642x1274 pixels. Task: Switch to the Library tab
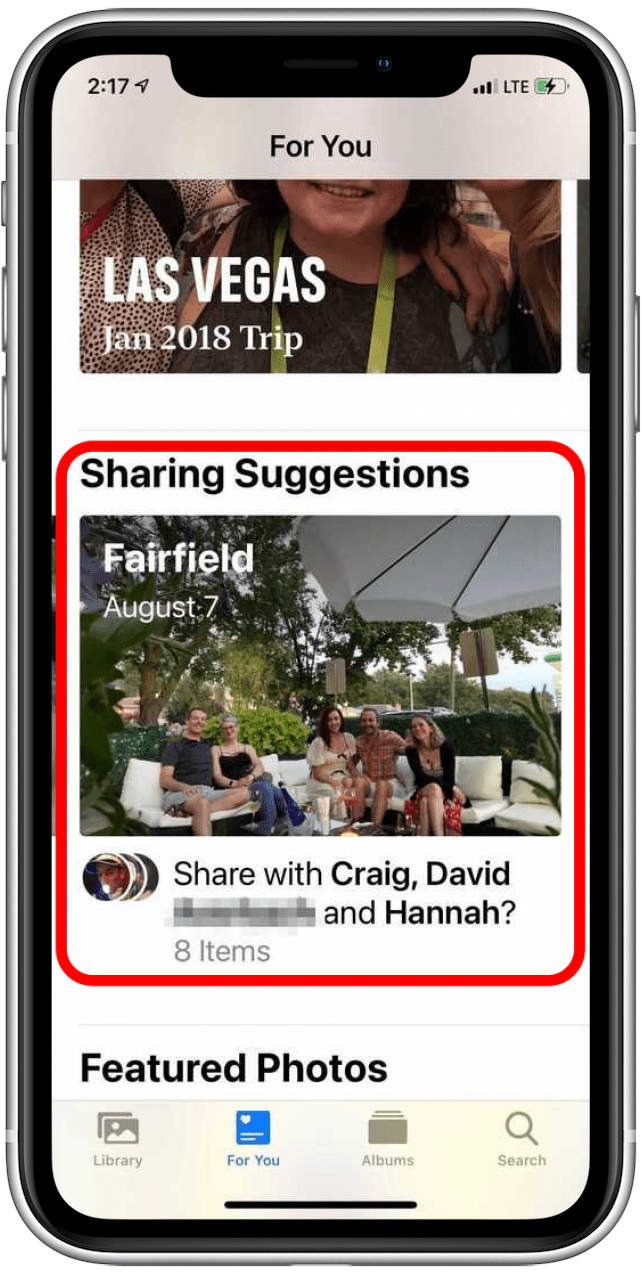119,1140
